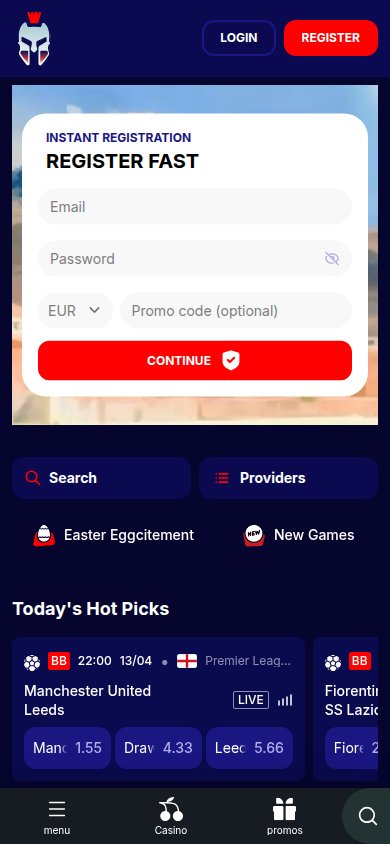The image size is (390, 844).
Task: Open the games Search button
Action: pyautogui.click(x=102, y=478)
